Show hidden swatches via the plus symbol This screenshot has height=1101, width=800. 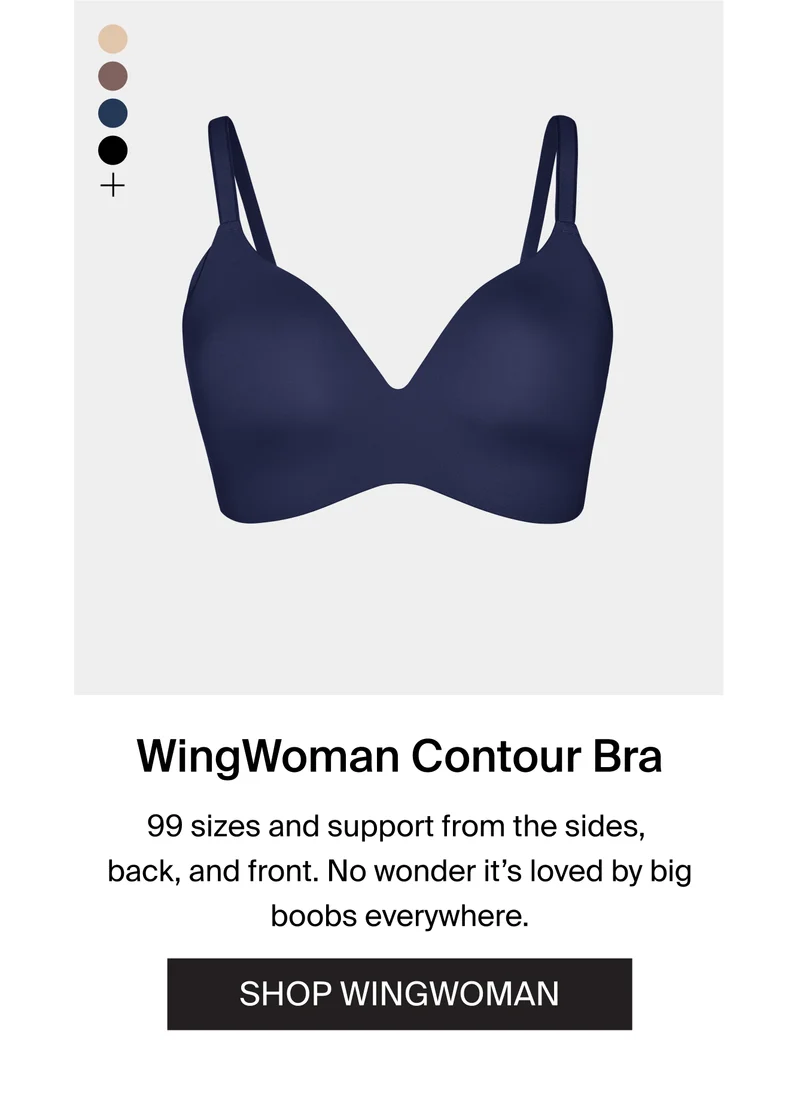(x=113, y=185)
